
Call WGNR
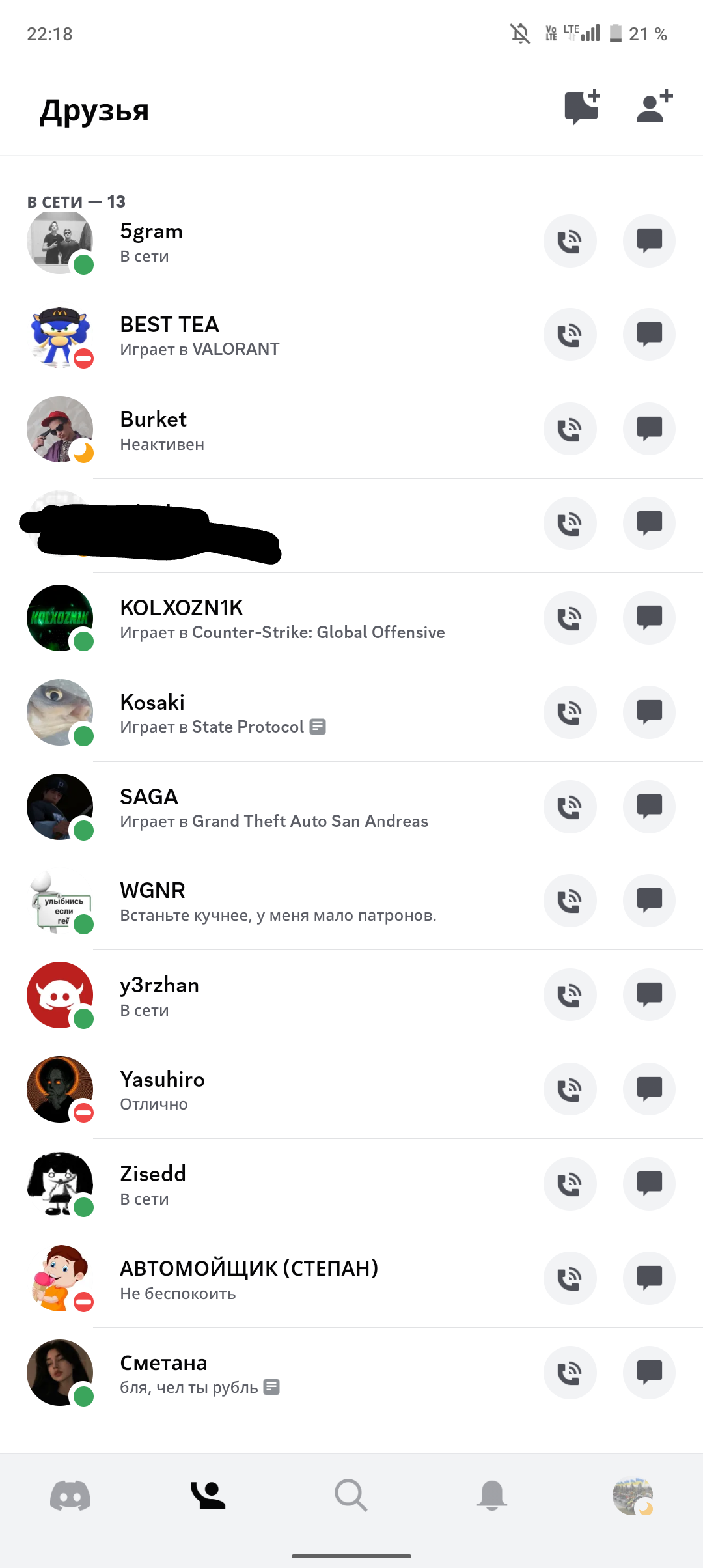point(570,901)
